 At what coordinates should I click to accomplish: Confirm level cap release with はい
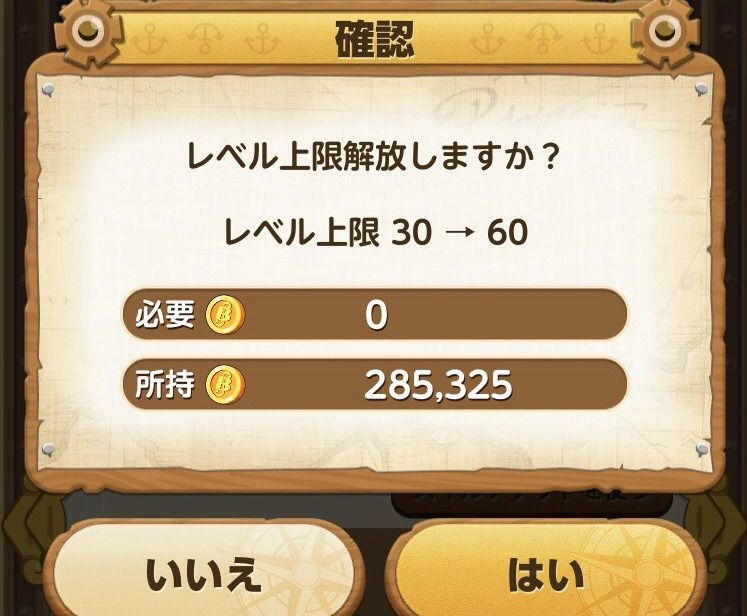point(545,573)
